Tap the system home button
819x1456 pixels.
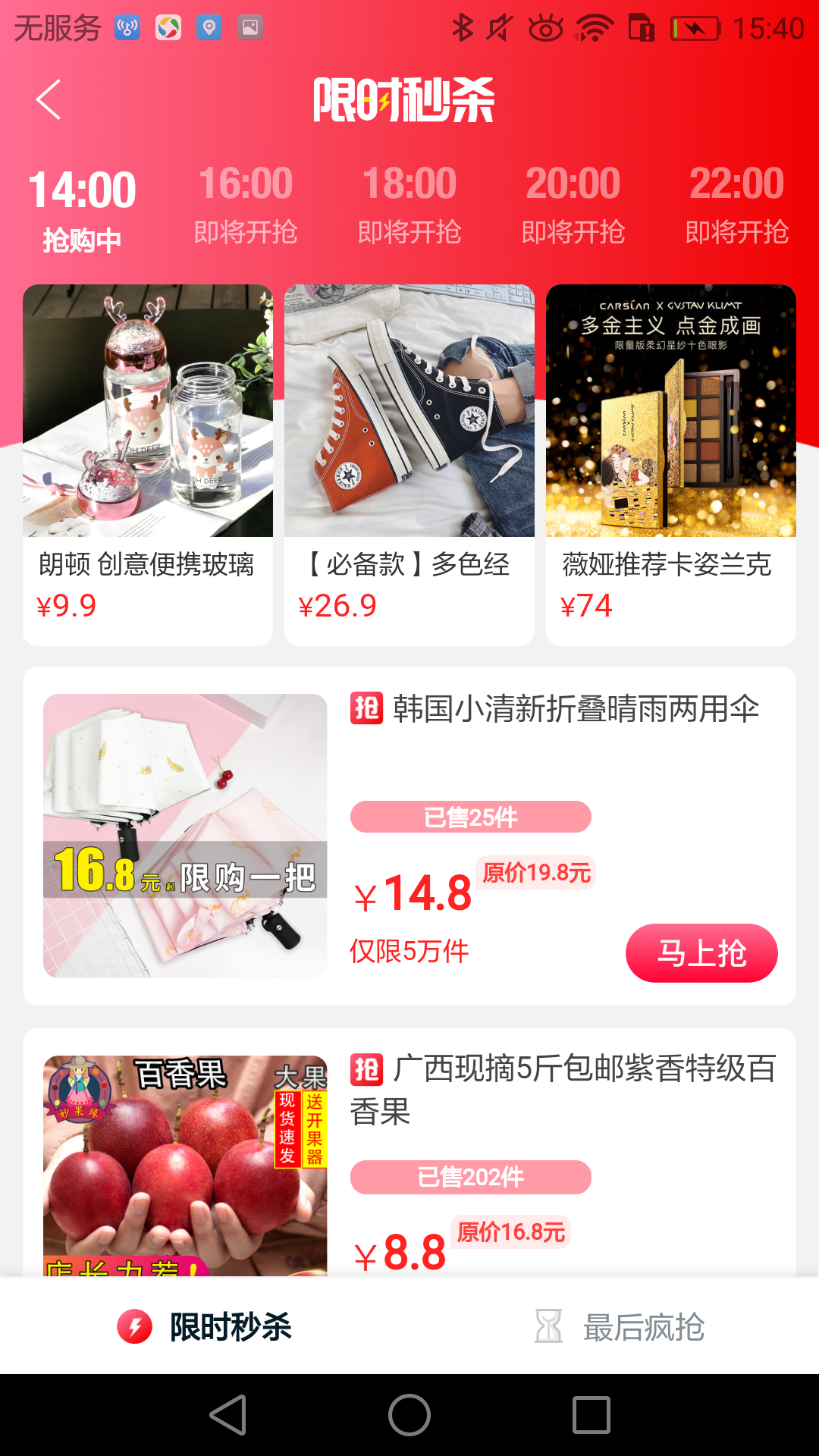[x=409, y=1415]
